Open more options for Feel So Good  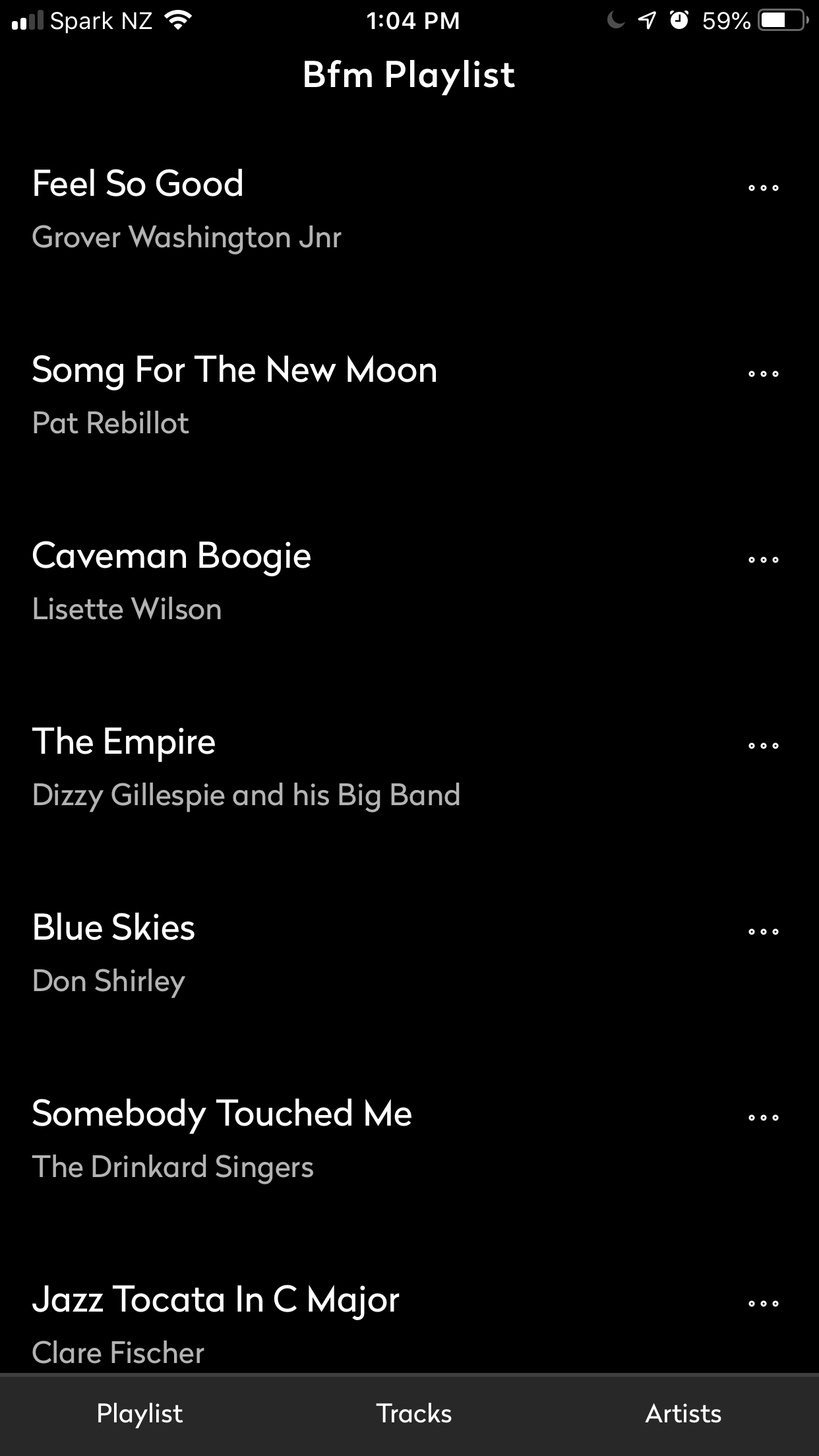[x=763, y=188]
